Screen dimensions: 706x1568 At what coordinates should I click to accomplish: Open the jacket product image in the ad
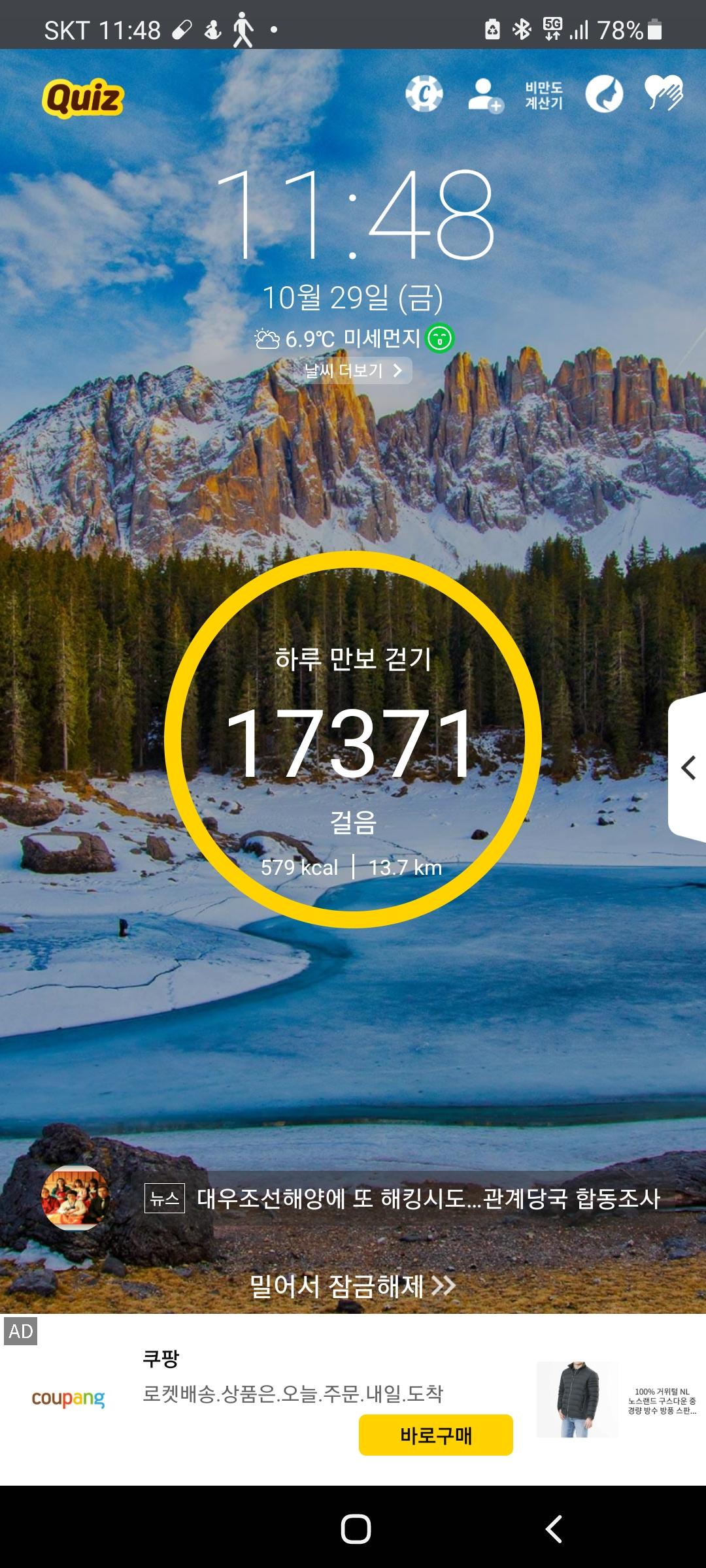[577, 1399]
